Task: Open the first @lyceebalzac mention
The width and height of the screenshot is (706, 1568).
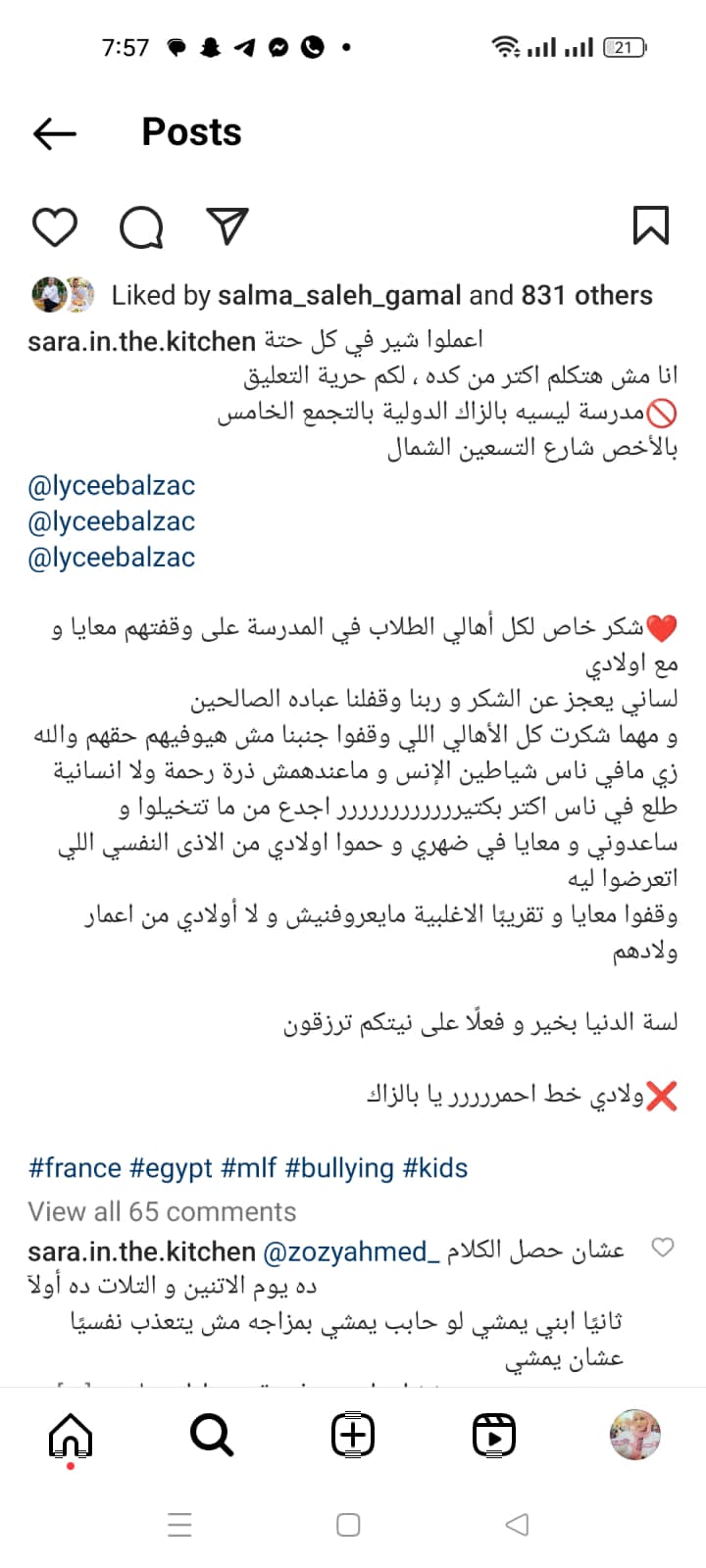Action: (112, 485)
